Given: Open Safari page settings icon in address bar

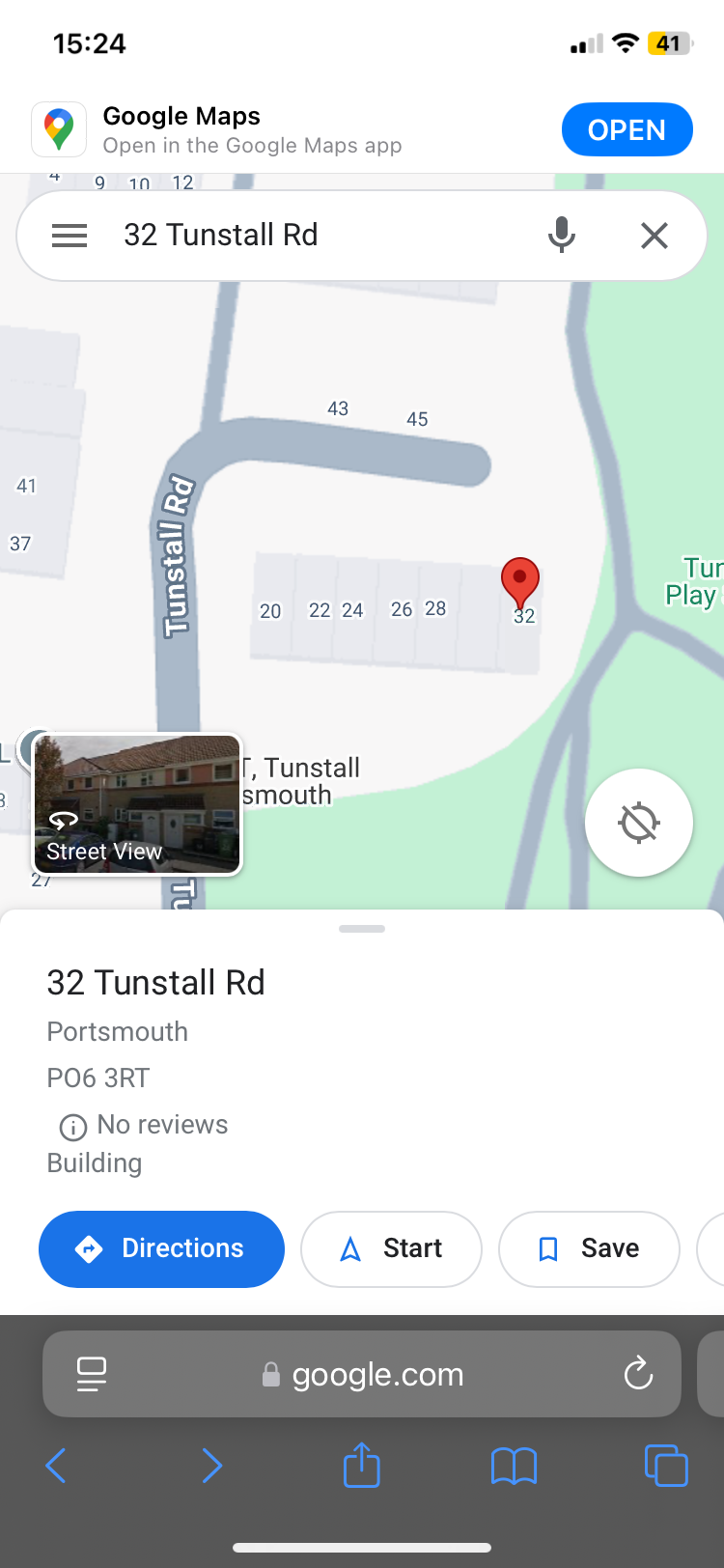Looking at the screenshot, I should [92, 1374].
